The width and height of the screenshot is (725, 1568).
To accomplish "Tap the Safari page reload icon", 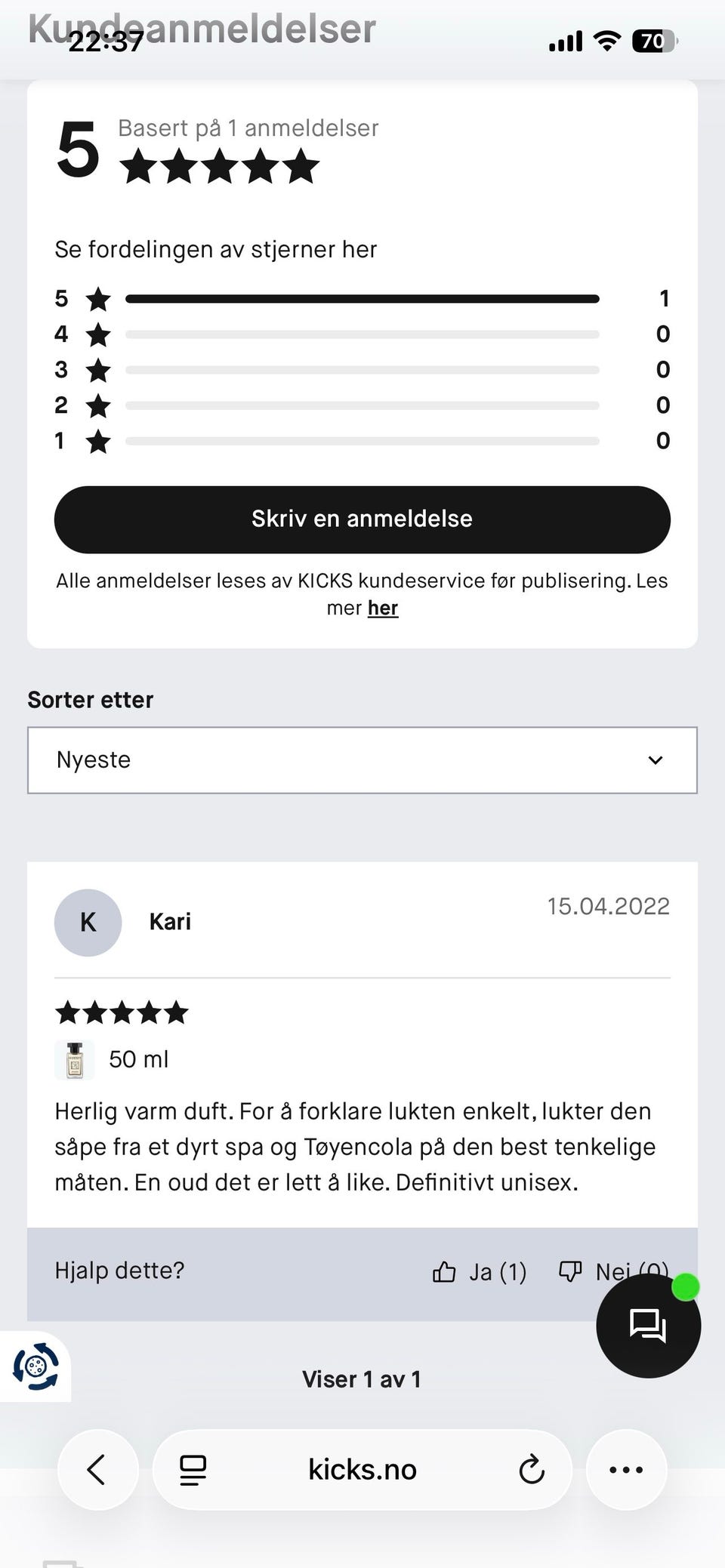I will pos(532,1469).
